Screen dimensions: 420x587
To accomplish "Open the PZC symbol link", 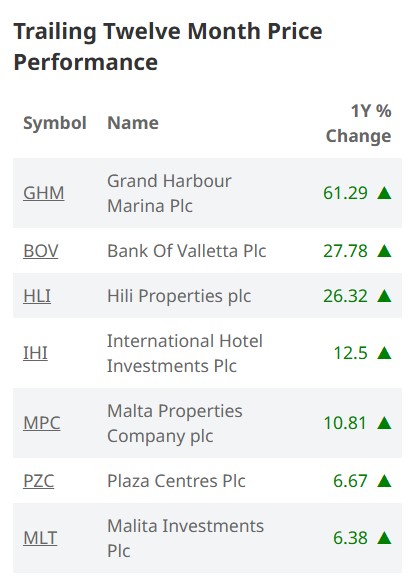I will tap(39, 481).
